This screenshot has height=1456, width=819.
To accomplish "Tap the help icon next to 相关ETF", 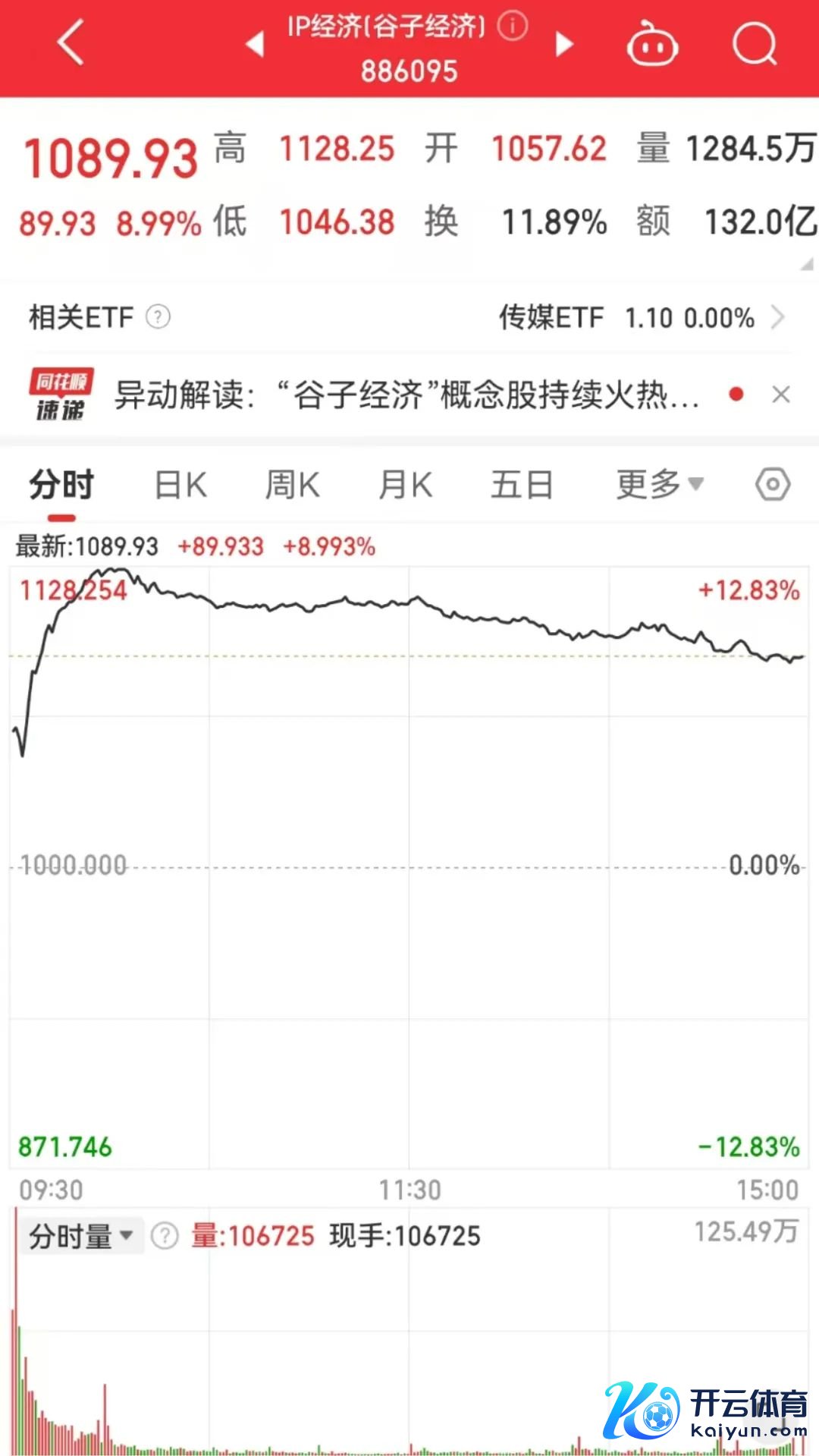I will click(x=158, y=317).
